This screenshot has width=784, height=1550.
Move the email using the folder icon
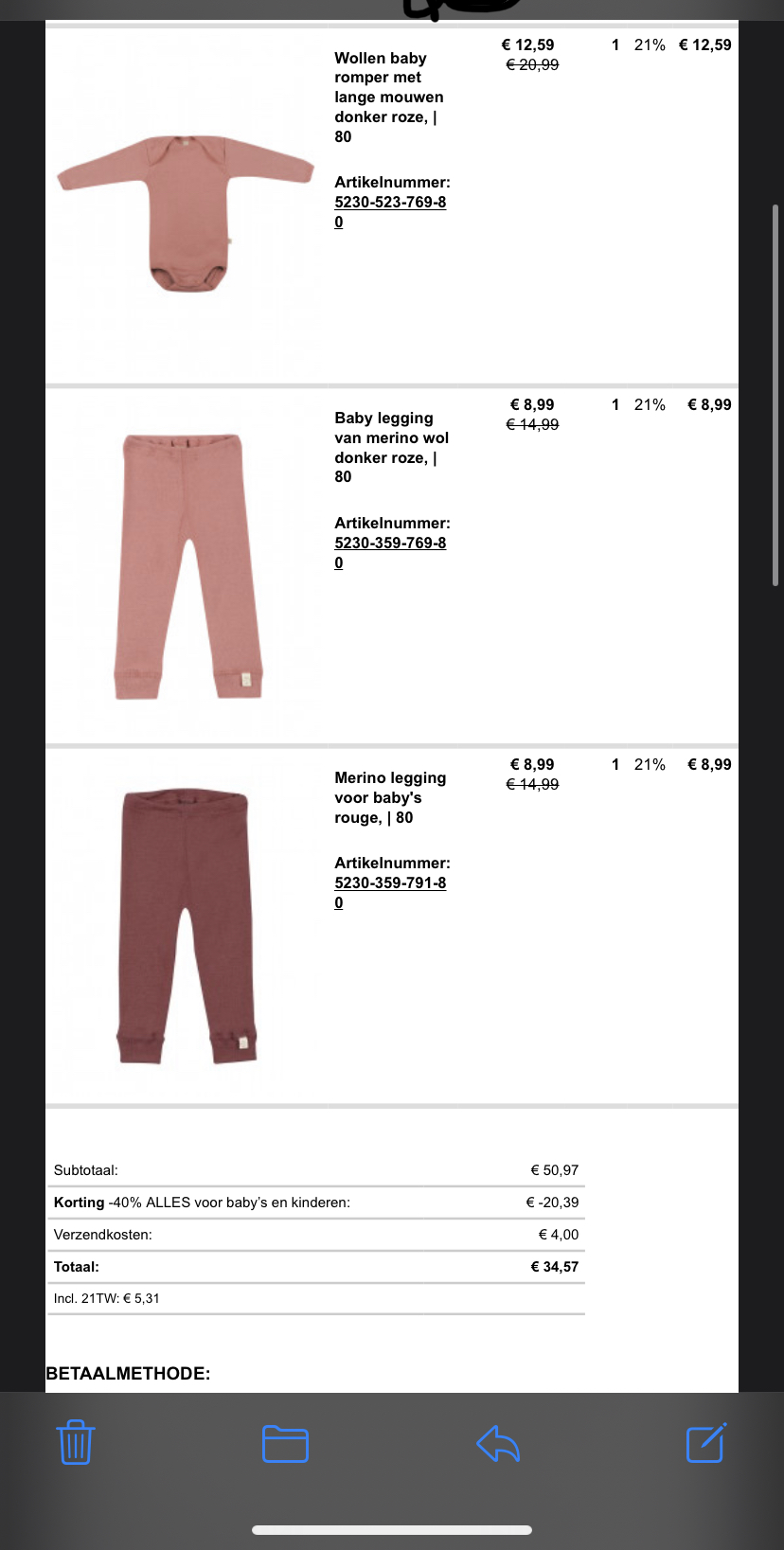(285, 1444)
